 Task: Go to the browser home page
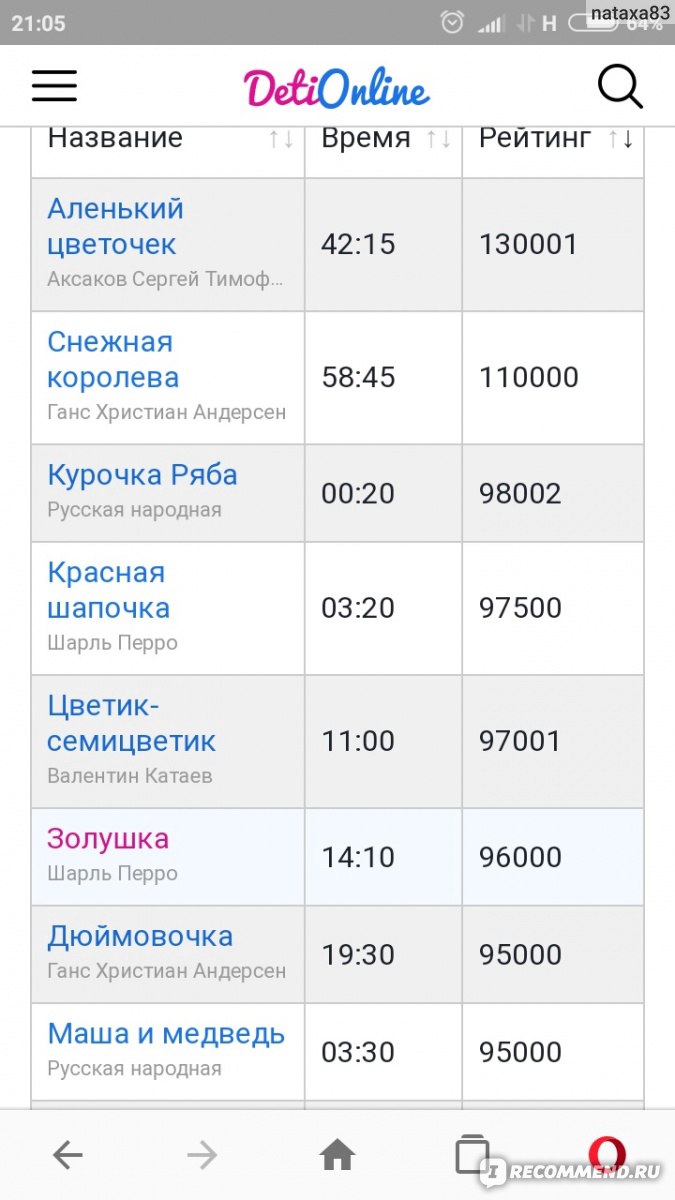point(338,1156)
